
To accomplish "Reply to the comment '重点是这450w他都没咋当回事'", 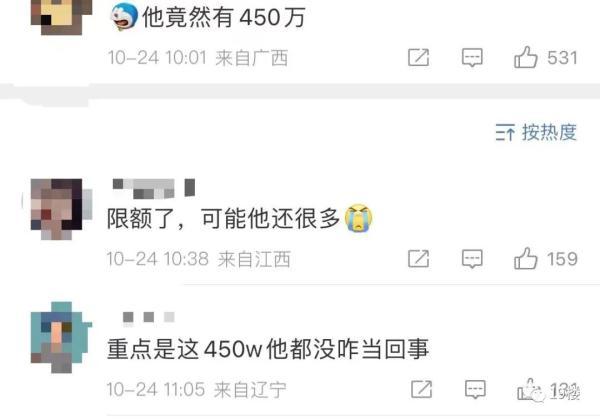I will click(472, 388).
